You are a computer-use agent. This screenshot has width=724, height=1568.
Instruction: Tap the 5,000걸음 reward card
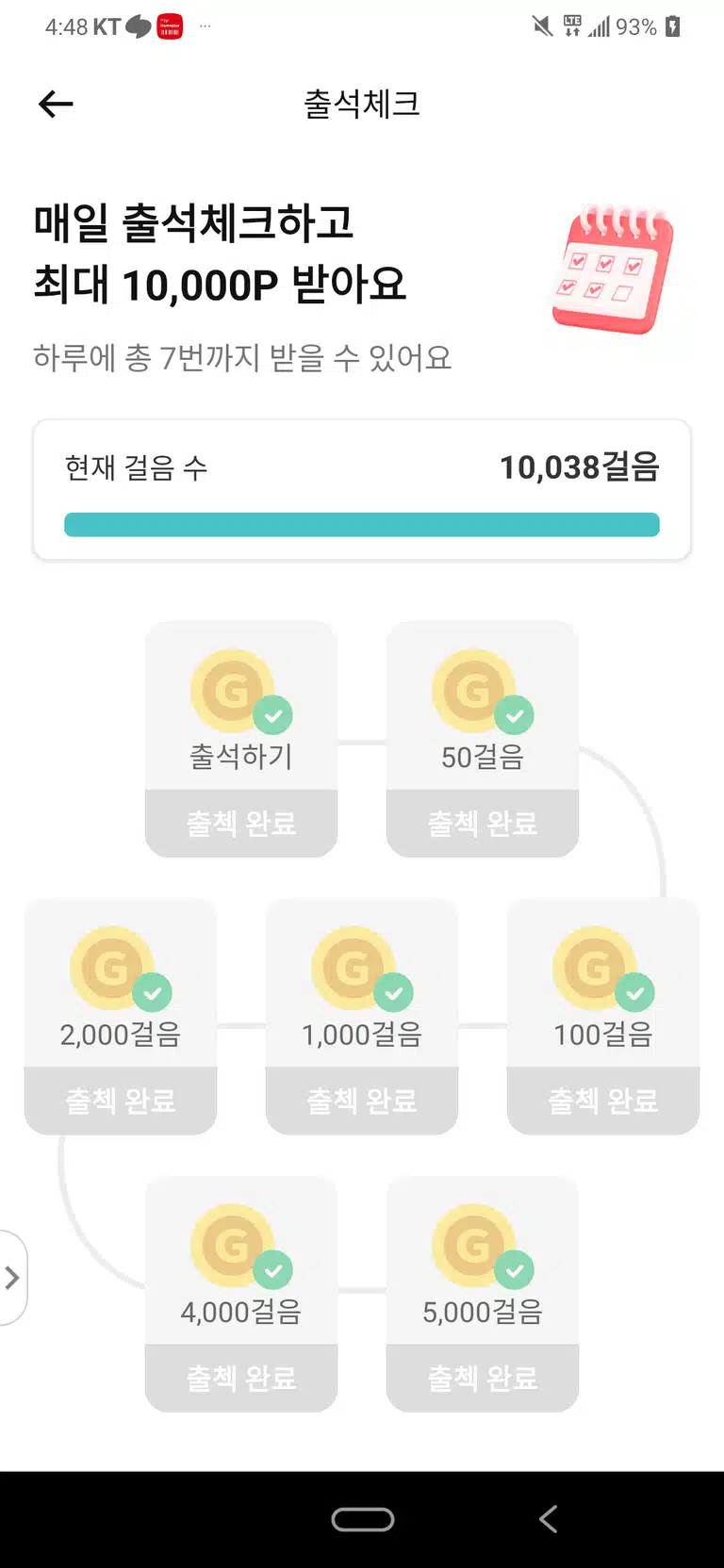pyautogui.click(x=483, y=1294)
